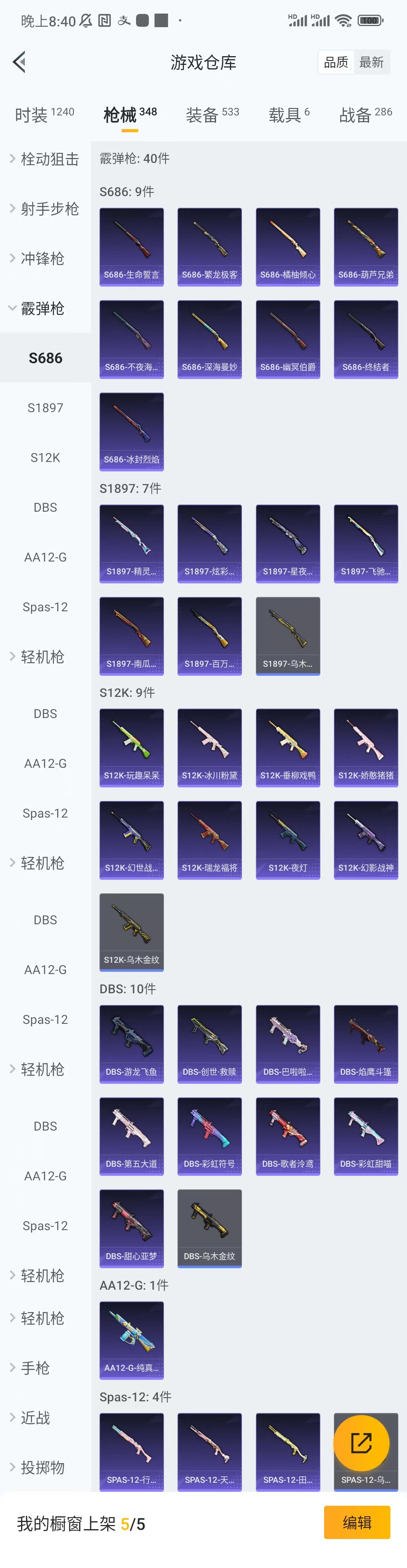Viewport: 407px width, 1568px height.
Task: View the DBS-游龙飞鱼 skin
Action: [132, 1044]
